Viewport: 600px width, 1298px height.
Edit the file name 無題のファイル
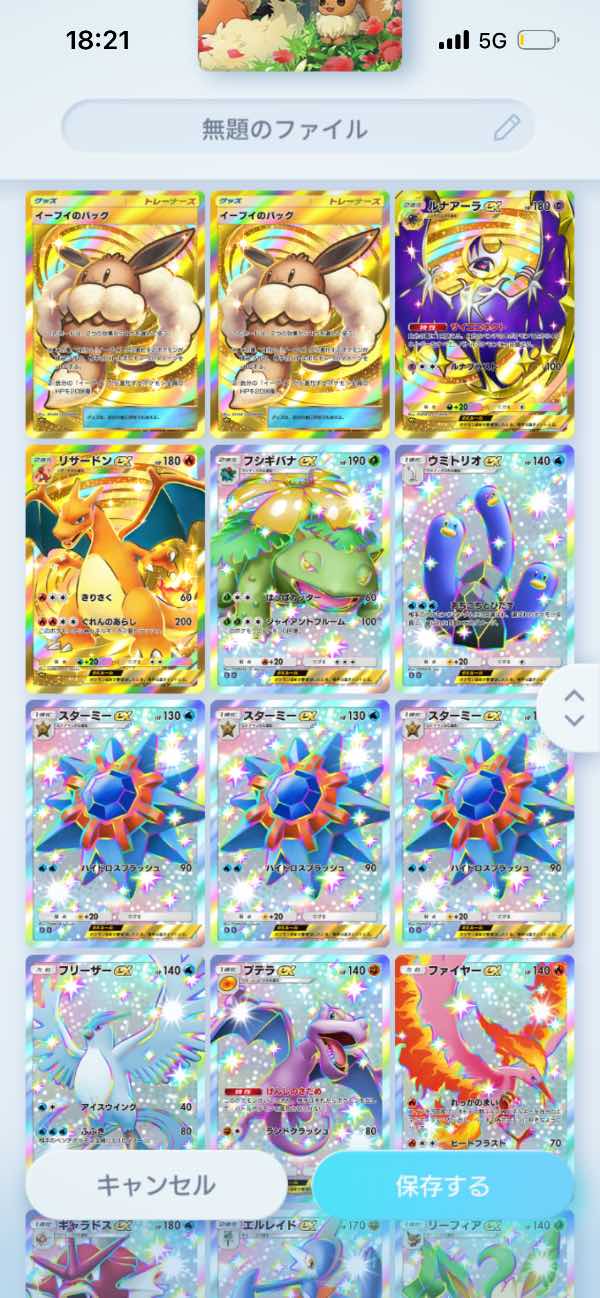[284, 128]
